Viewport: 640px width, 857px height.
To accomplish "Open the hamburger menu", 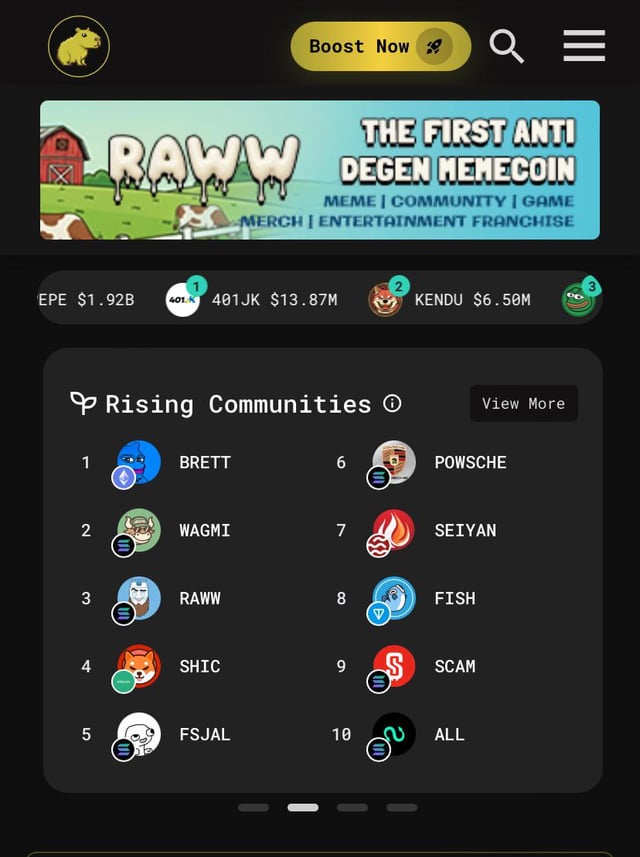I will coord(584,46).
